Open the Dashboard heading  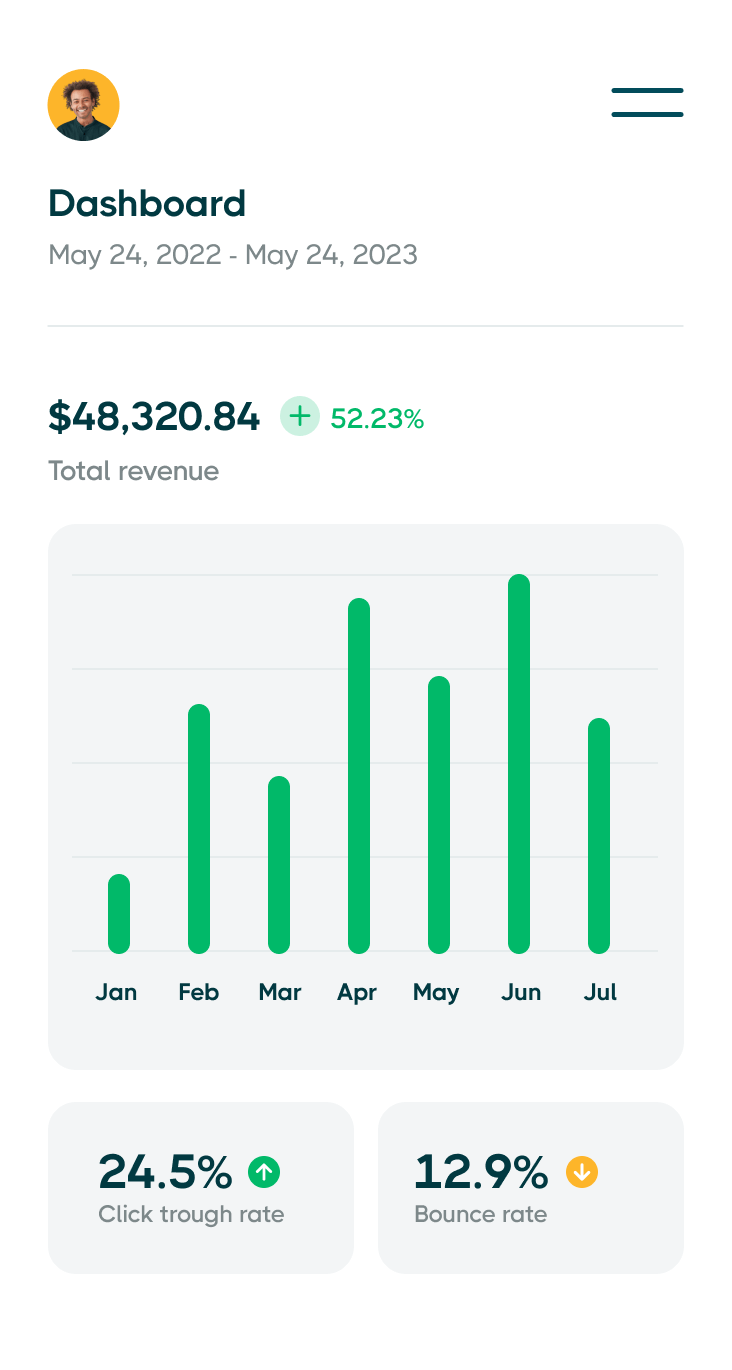(147, 203)
